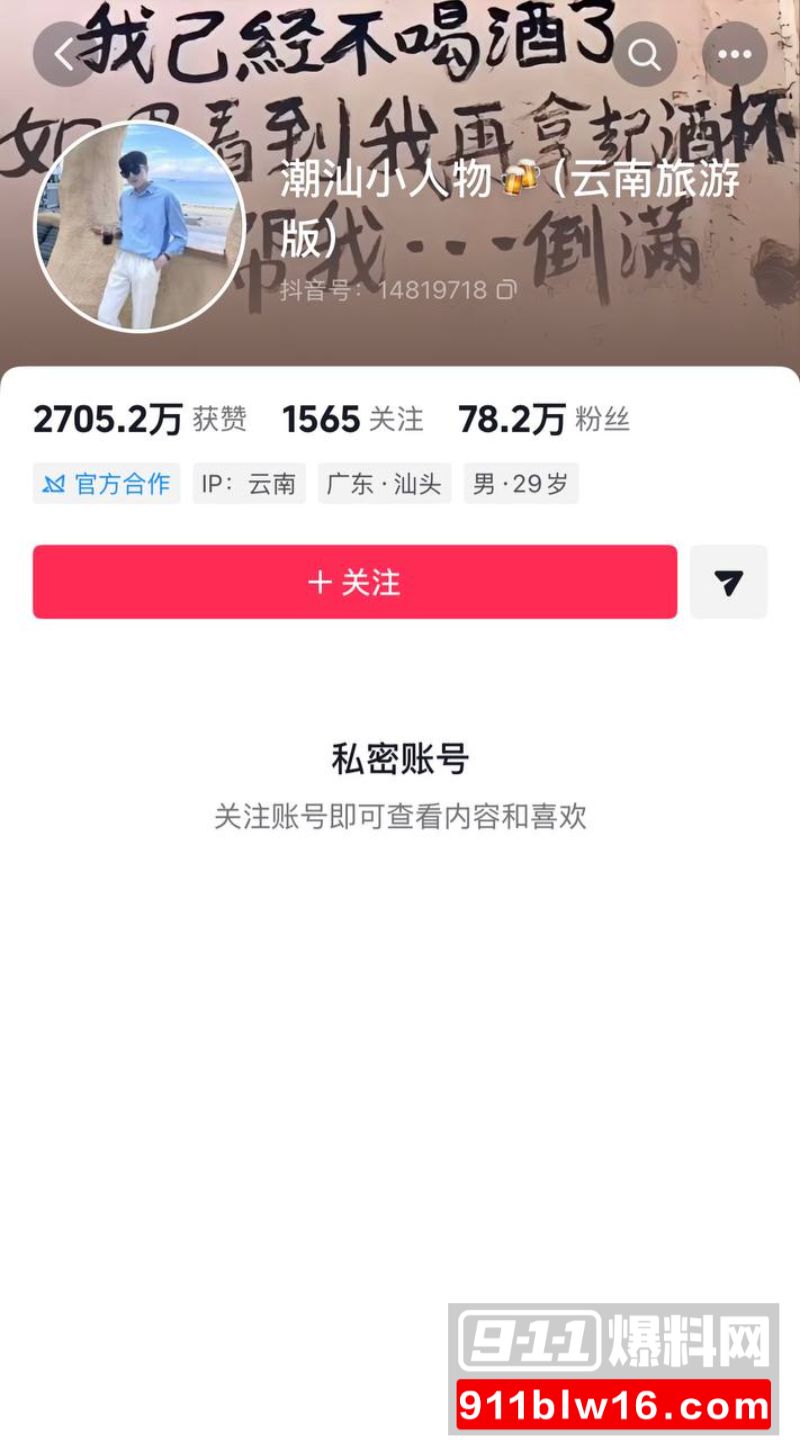Tap the IP：云南 location tag
Viewport: 800px width, 1440px height.
coord(250,483)
